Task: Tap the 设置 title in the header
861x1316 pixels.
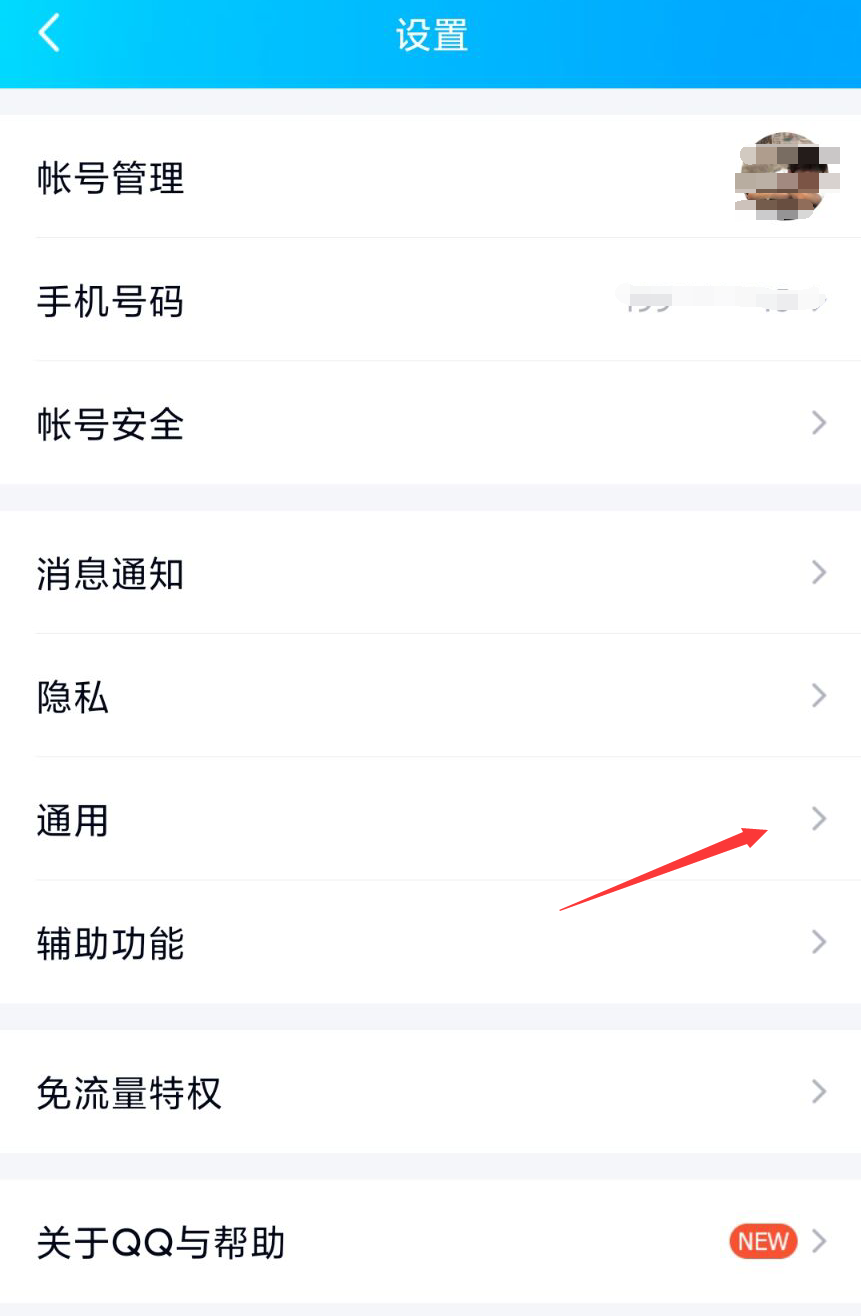Action: (x=430, y=33)
